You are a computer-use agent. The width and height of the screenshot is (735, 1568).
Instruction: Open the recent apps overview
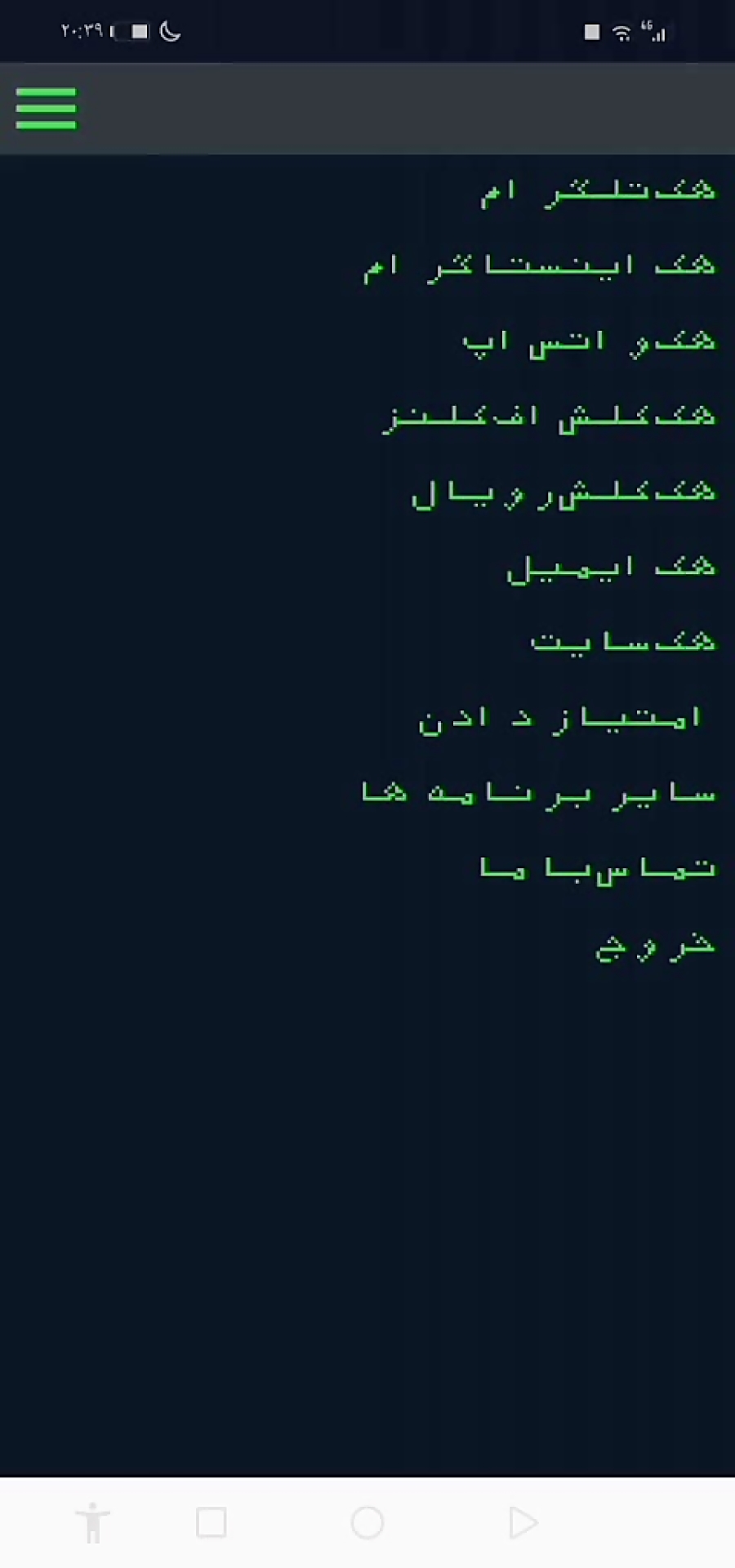point(212,1522)
